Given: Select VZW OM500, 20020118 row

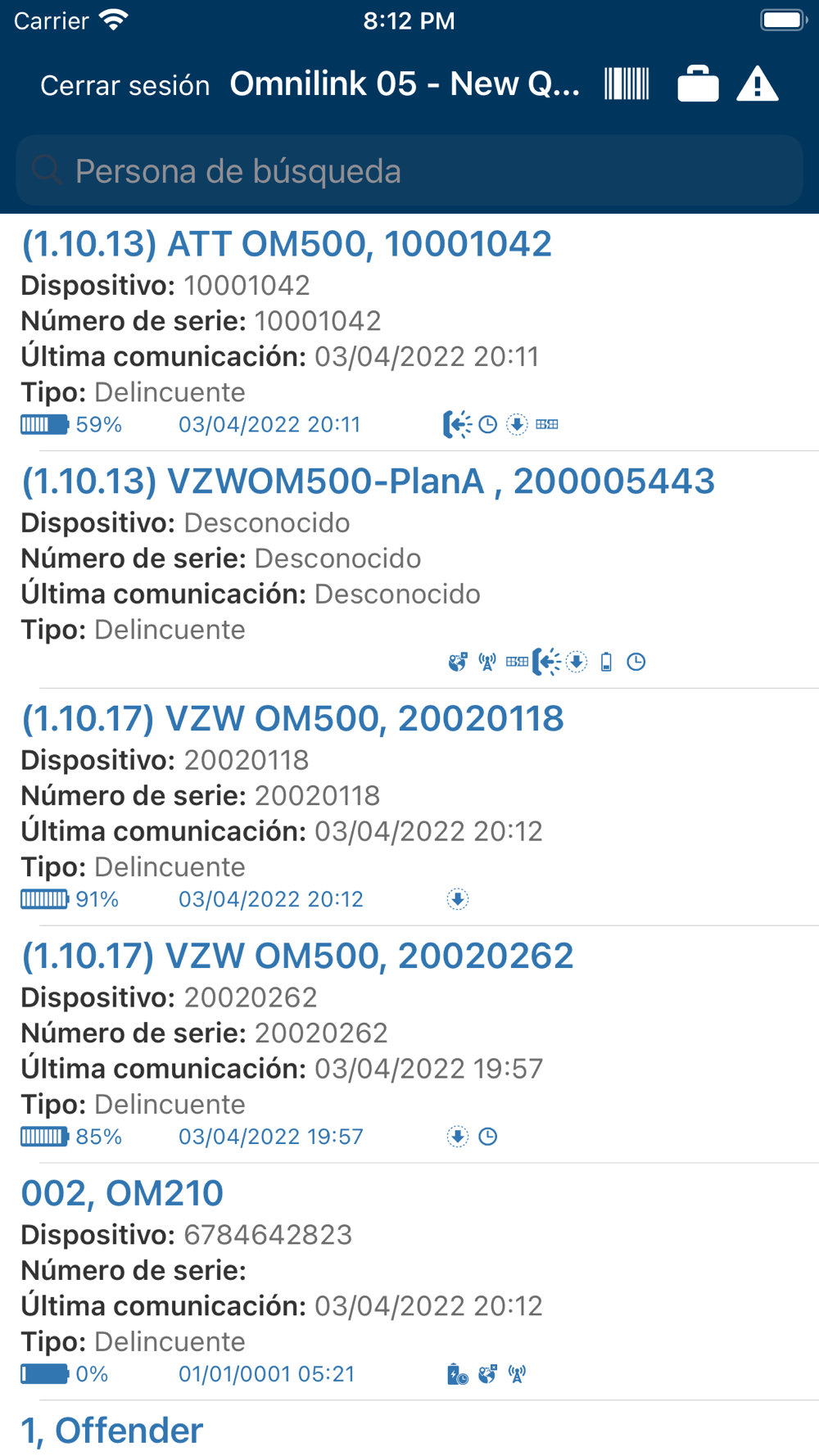Looking at the screenshot, I should [409, 807].
